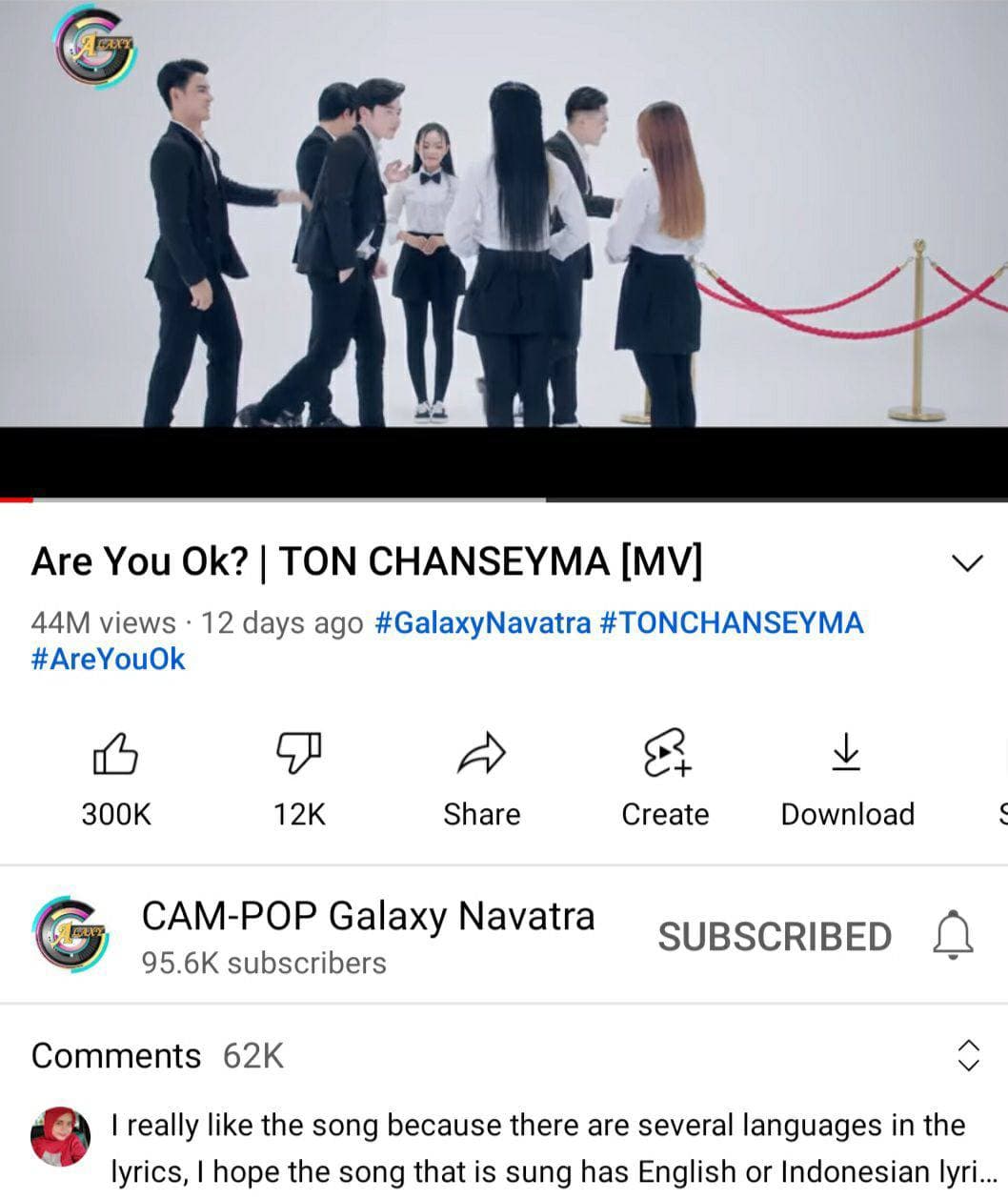Screen dimensions: 1008x1199
Task: Open the #AreYouOk hashtag
Action: [x=109, y=660]
